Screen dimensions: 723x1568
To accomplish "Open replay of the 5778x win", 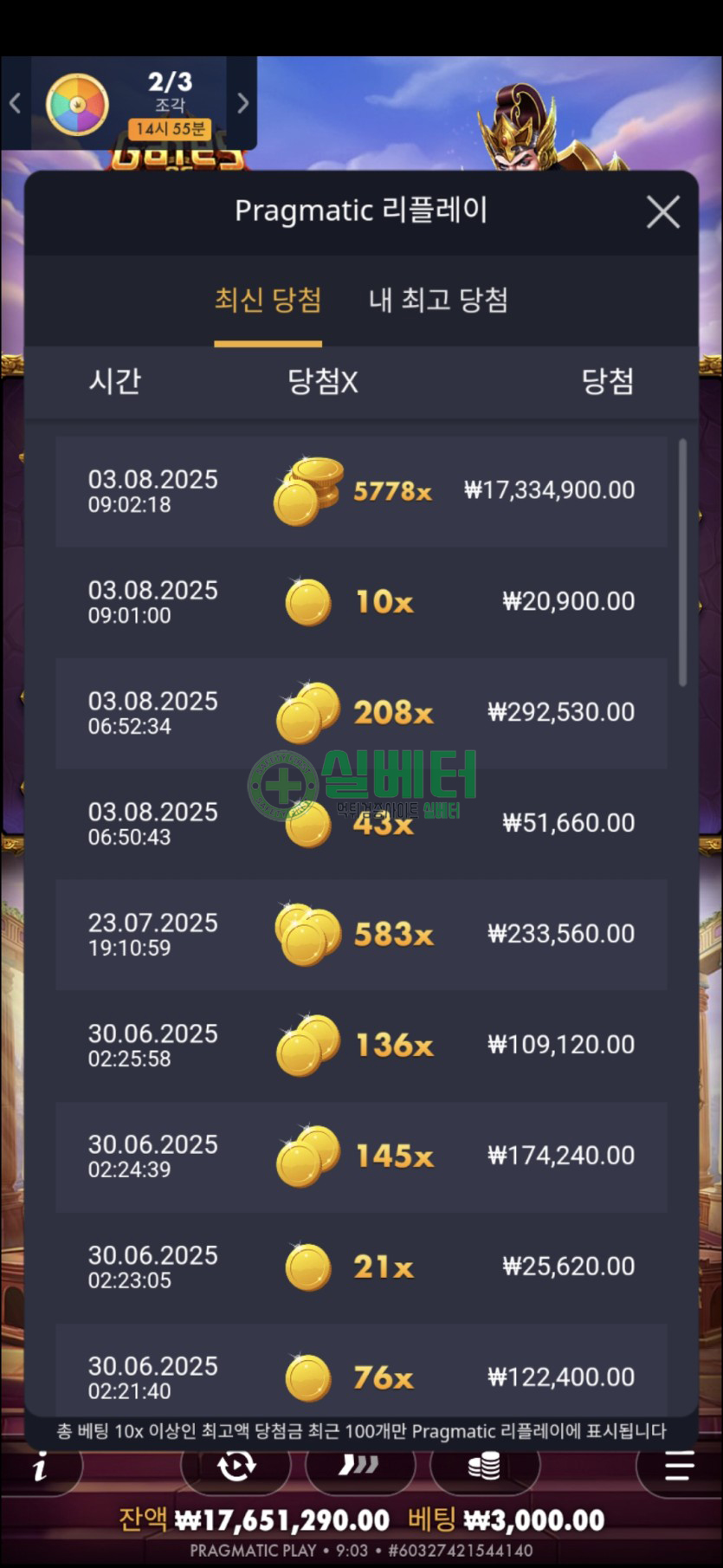I will 361,491.
